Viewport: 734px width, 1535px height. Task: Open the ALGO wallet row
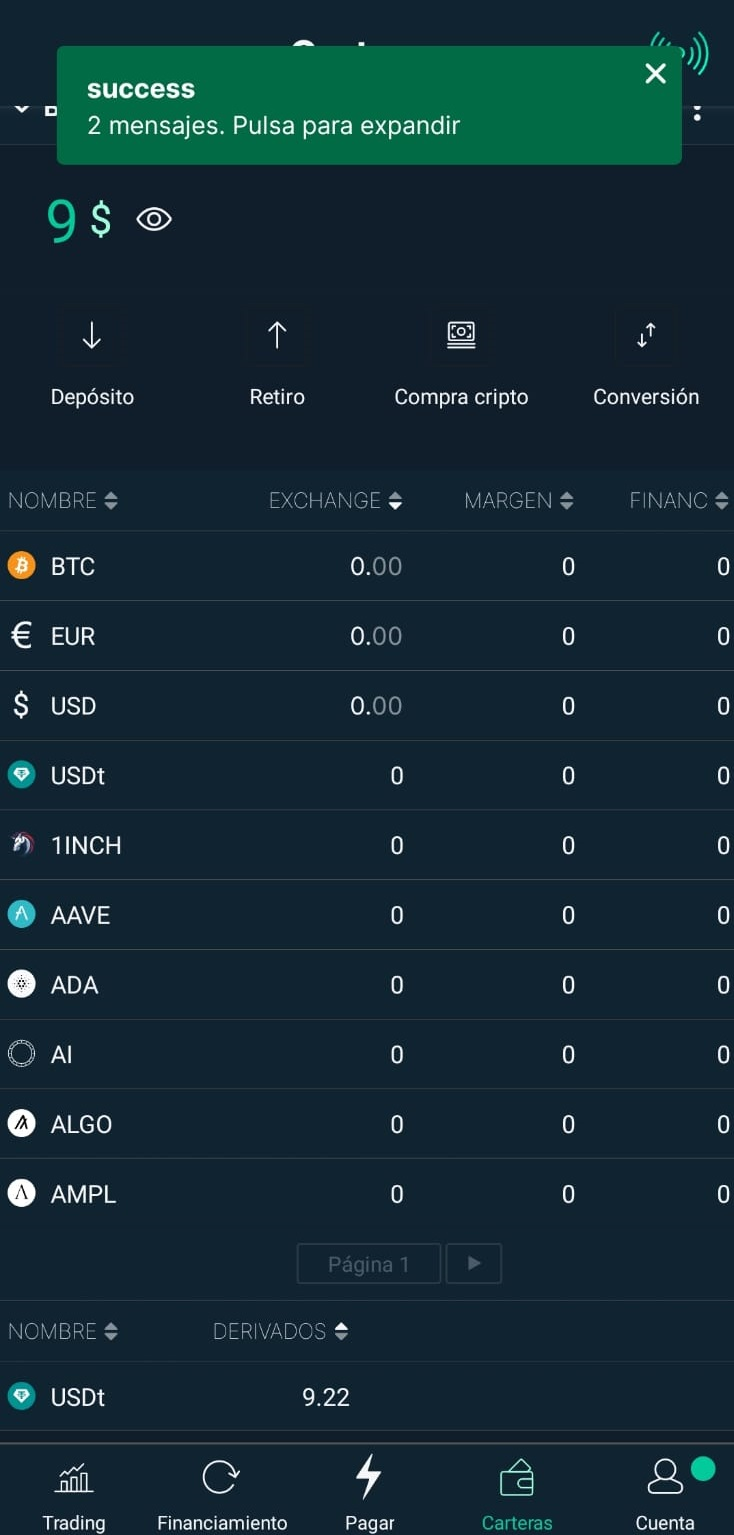pos(367,1124)
